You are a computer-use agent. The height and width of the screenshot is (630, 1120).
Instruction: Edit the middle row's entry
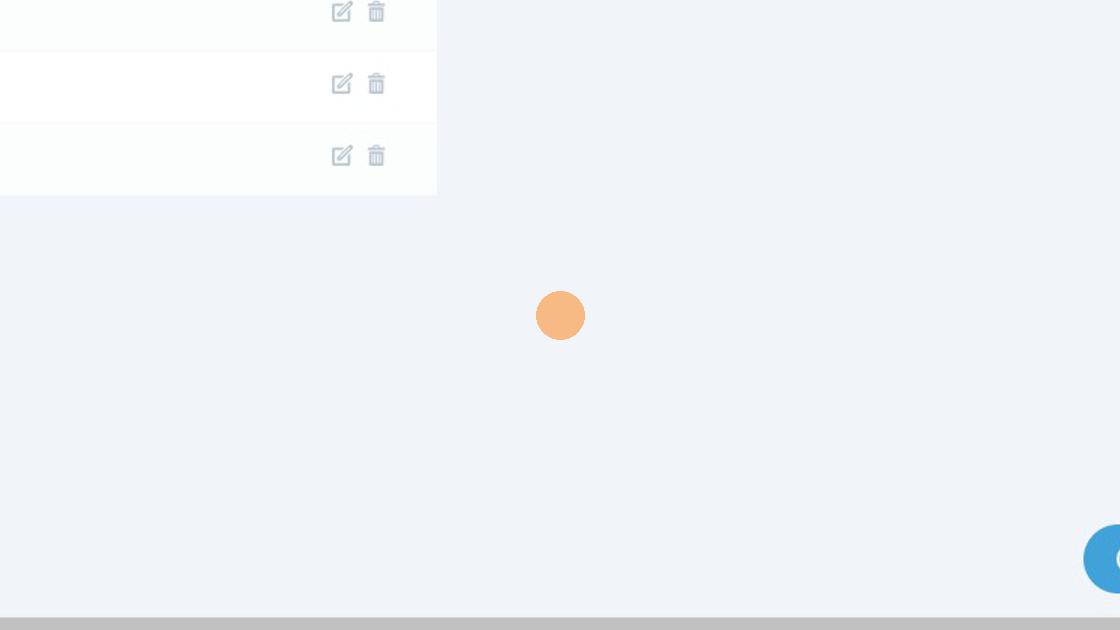click(x=342, y=84)
